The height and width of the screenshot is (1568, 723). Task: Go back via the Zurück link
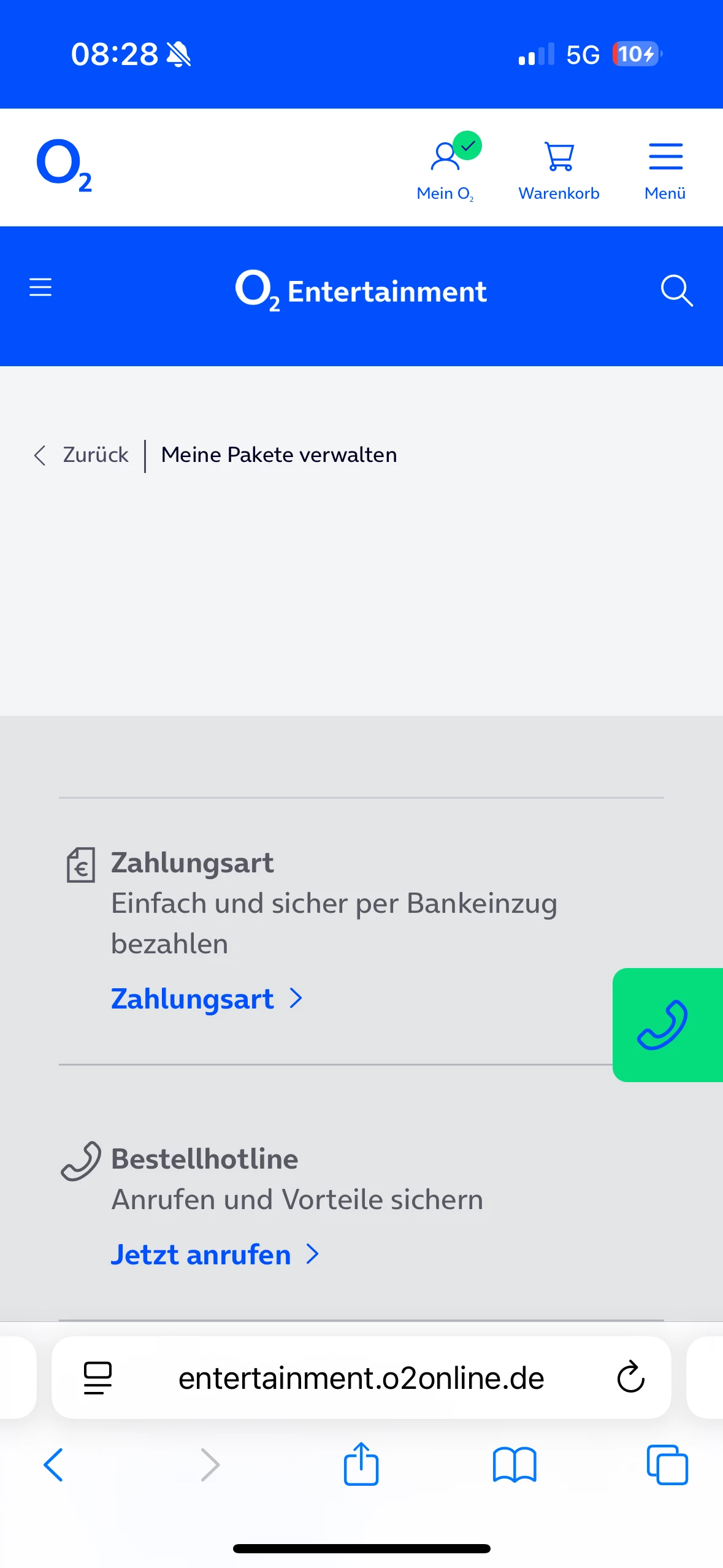(81, 455)
